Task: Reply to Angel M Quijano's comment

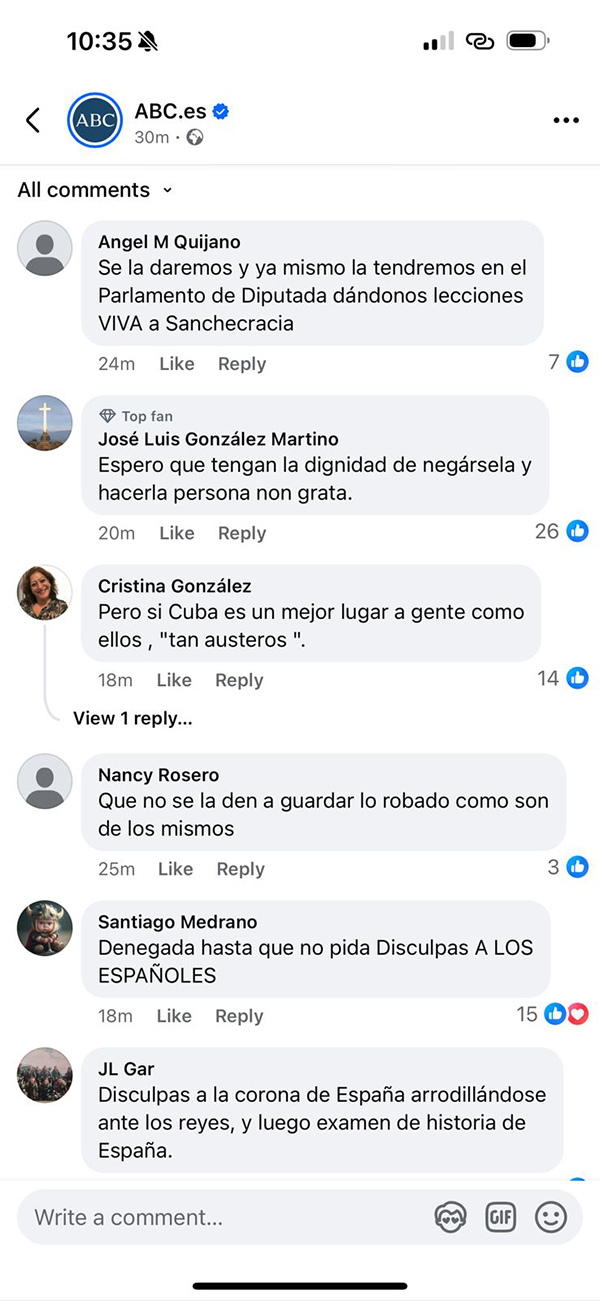Action: click(241, 364)
